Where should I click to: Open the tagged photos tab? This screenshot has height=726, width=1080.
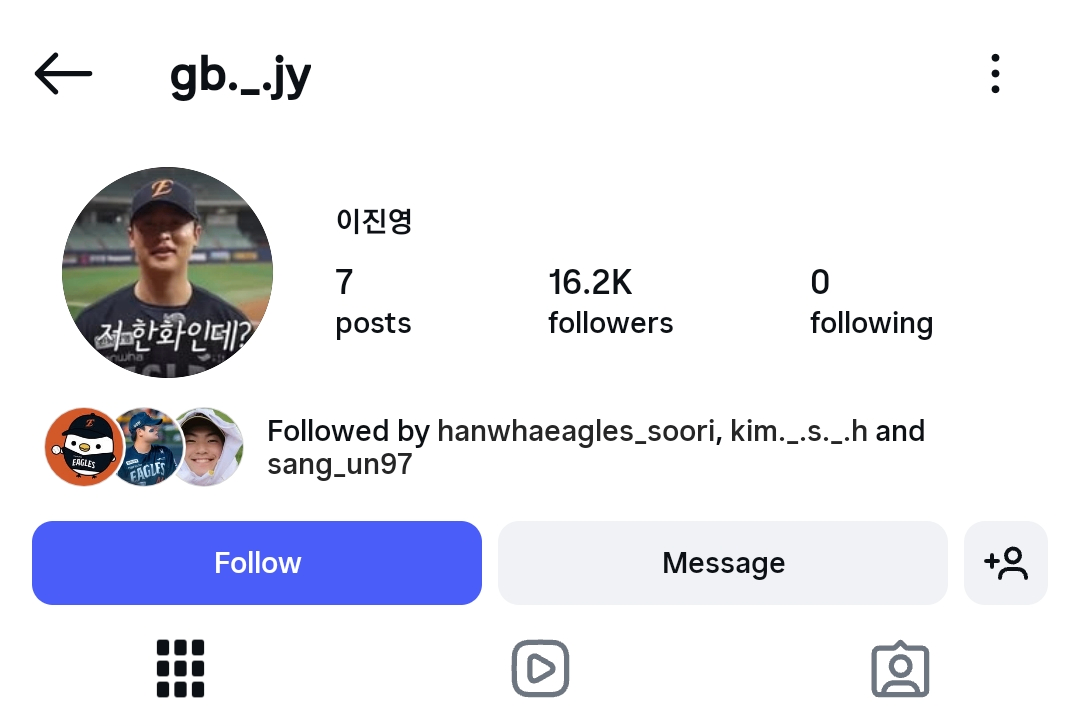tap(900, 668)
